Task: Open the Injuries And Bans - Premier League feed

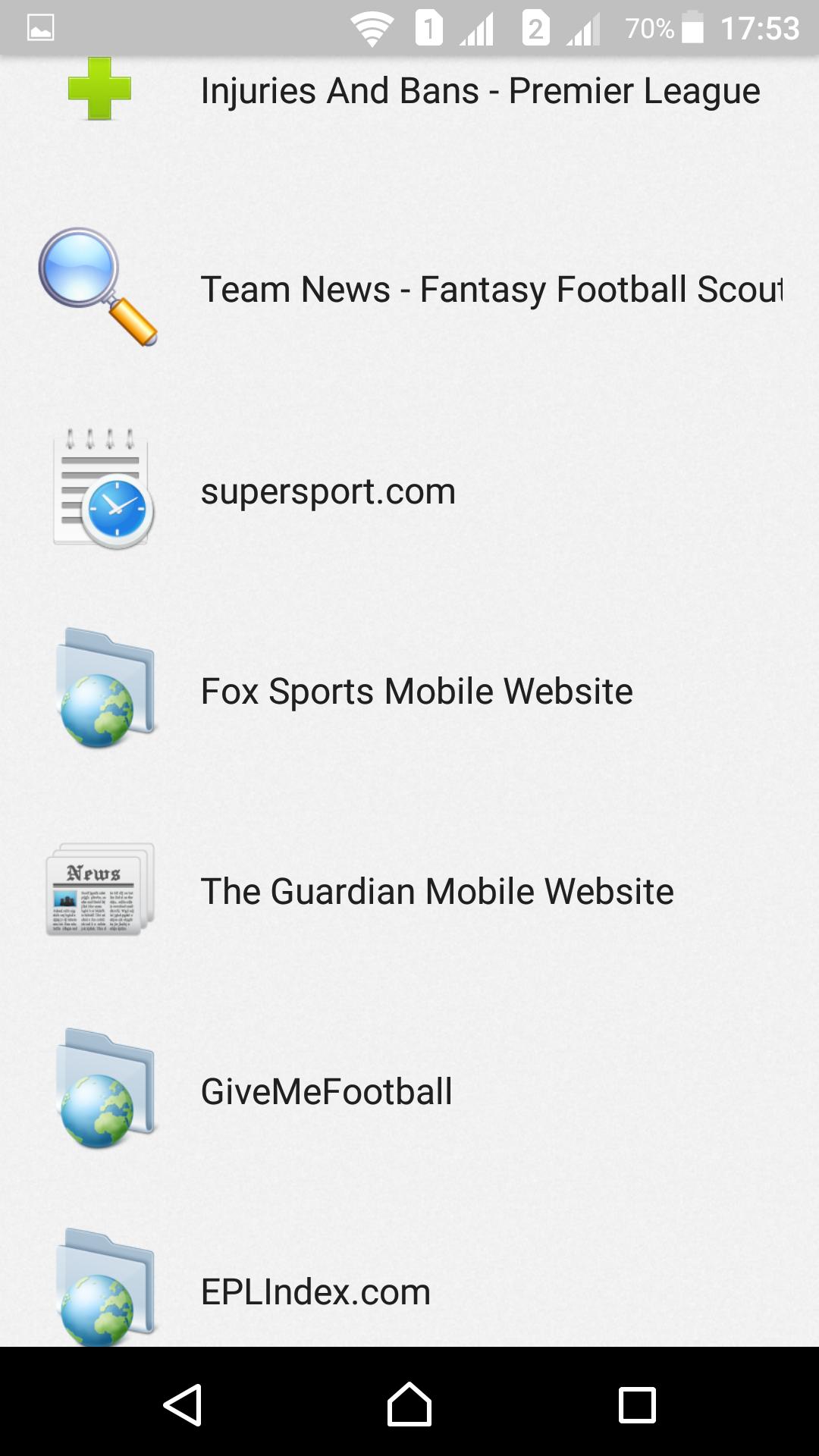Action: 480,90
